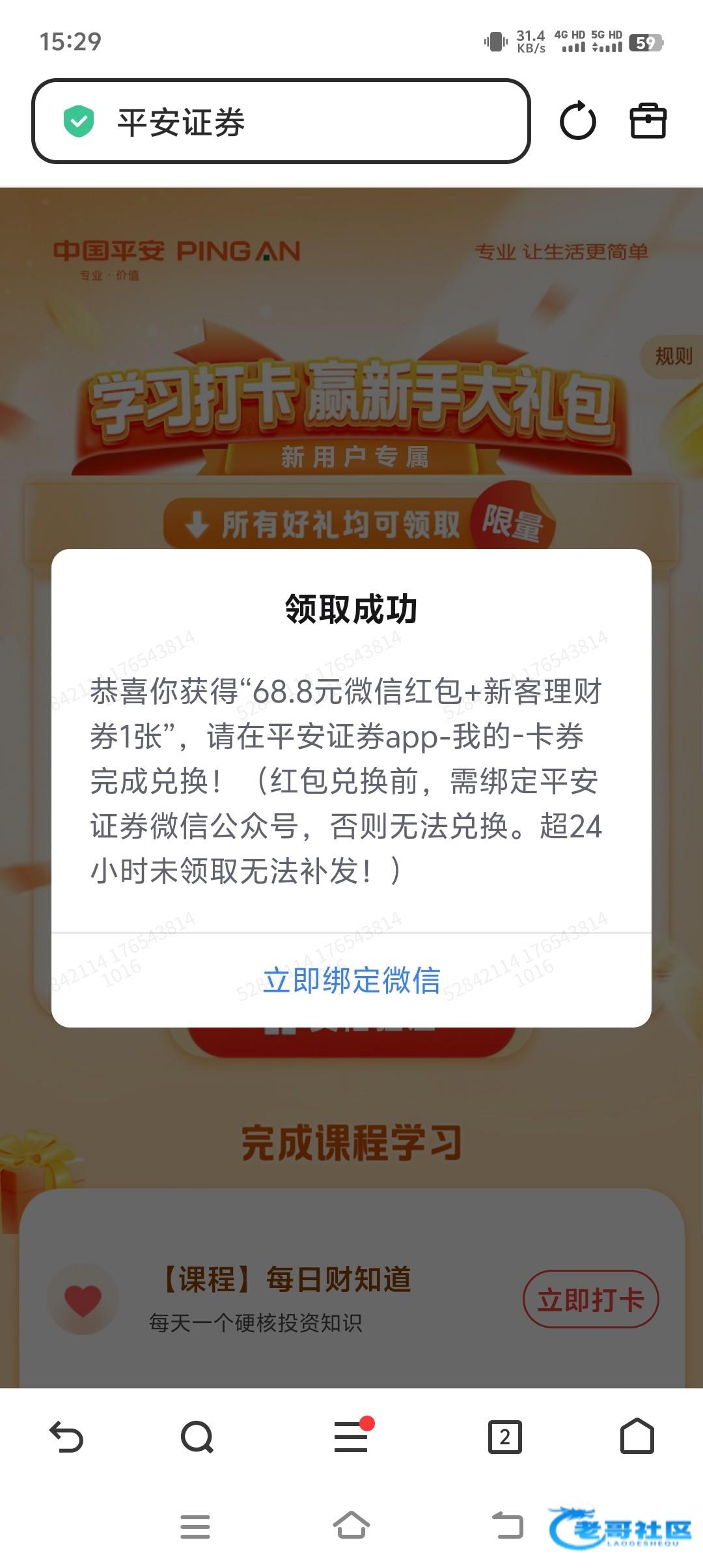Go to the browser home page
The width and height of the screenshot is (703, 1568).
coord(637,1437)
